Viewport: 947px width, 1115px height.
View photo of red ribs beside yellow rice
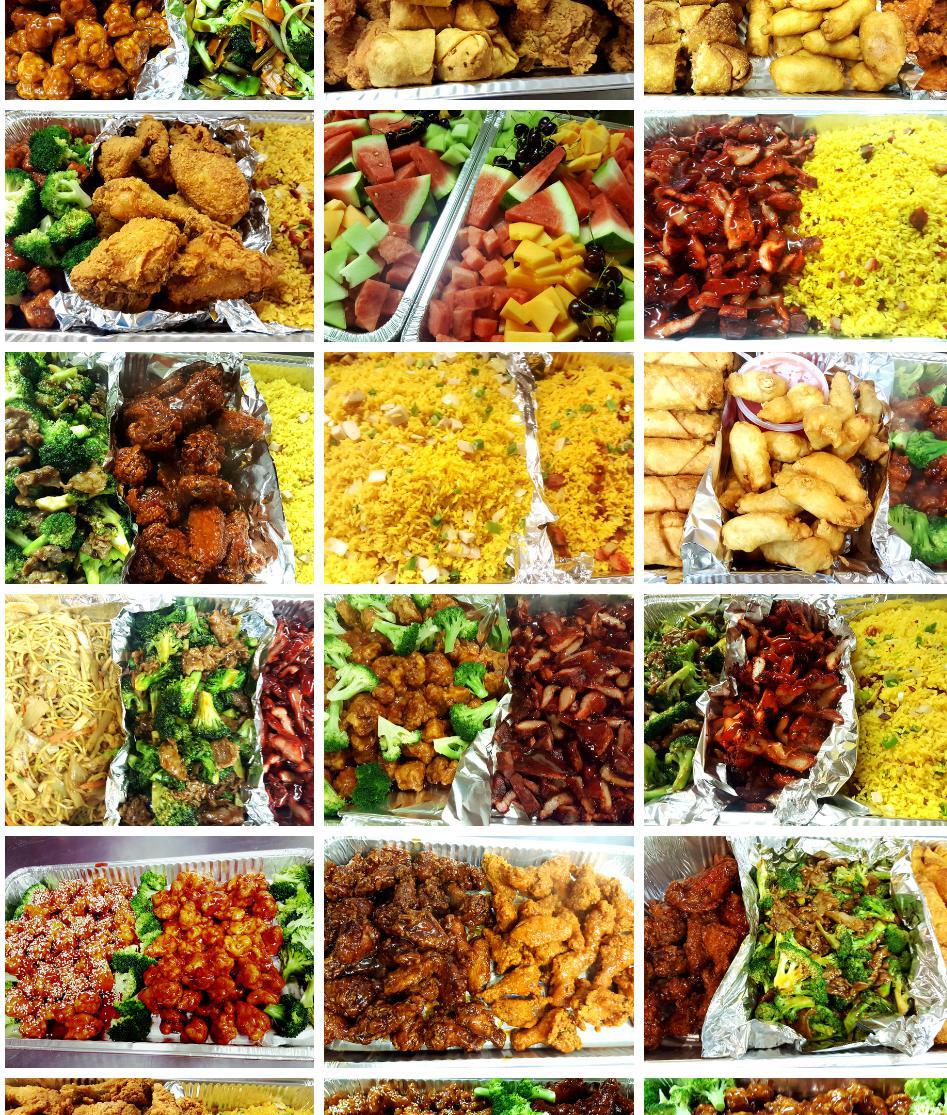click(794, 225)
